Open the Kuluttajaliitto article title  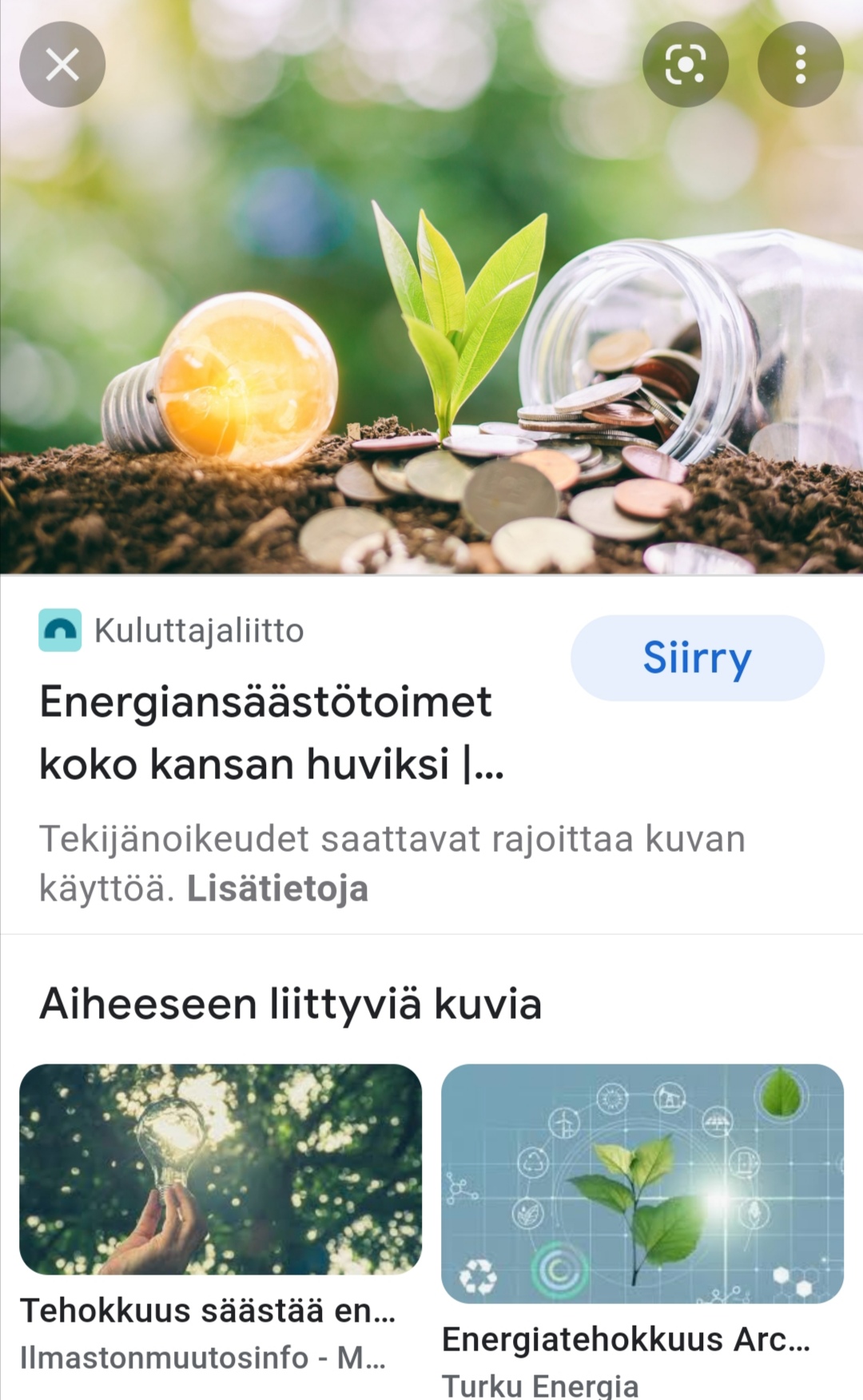coord(272,732)
